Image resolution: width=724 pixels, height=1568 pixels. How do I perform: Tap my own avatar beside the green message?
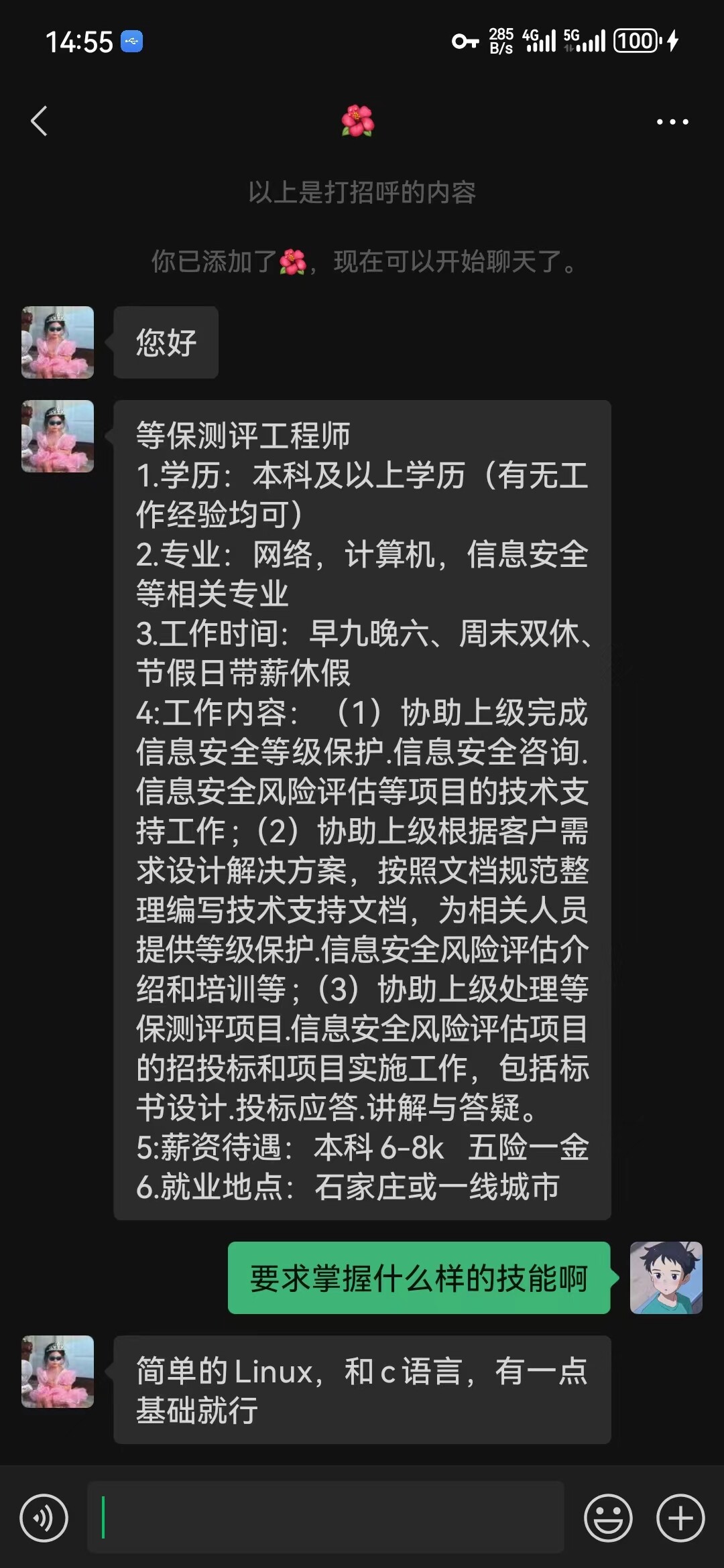[x=666, y=1278]
